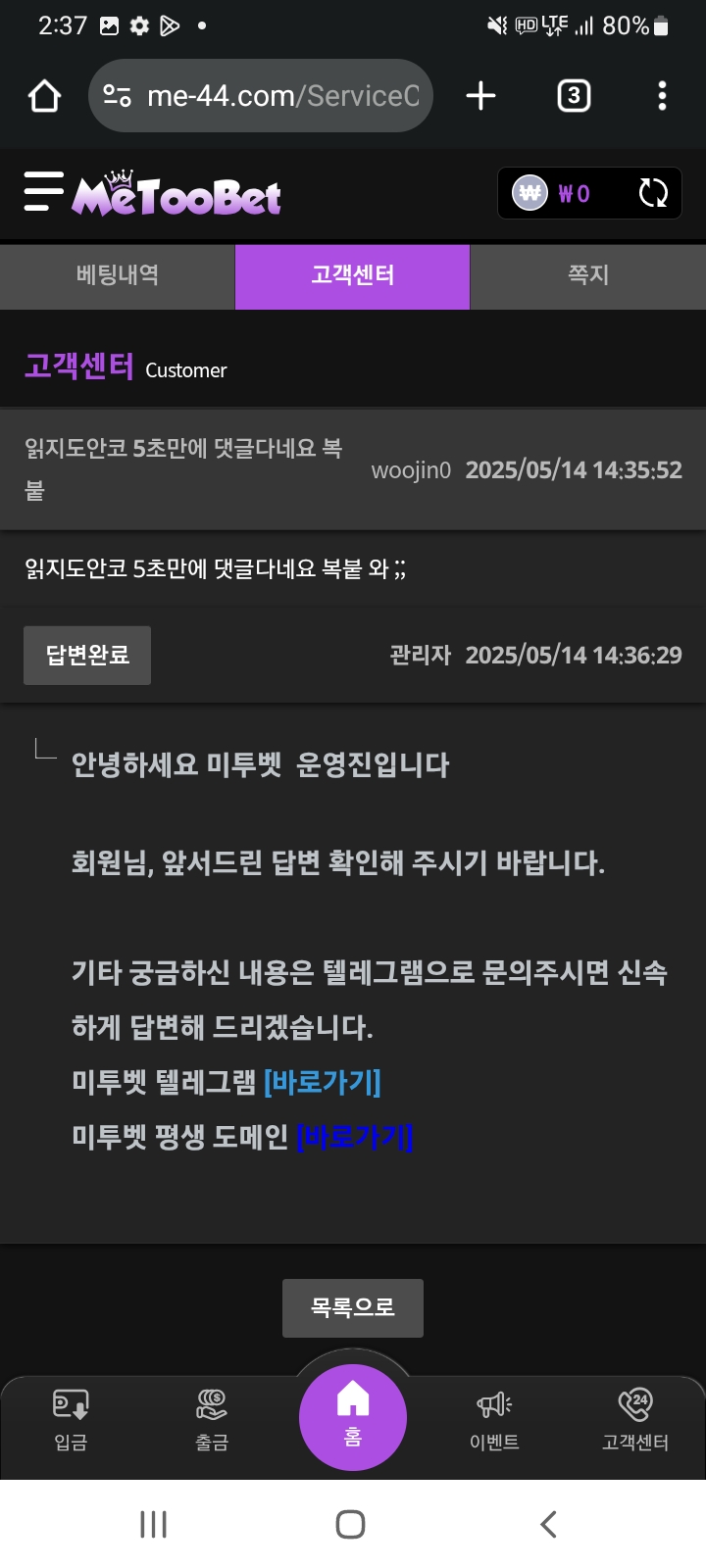
Task: Refresh the balance with the sync icon
Action: point(653,193)
